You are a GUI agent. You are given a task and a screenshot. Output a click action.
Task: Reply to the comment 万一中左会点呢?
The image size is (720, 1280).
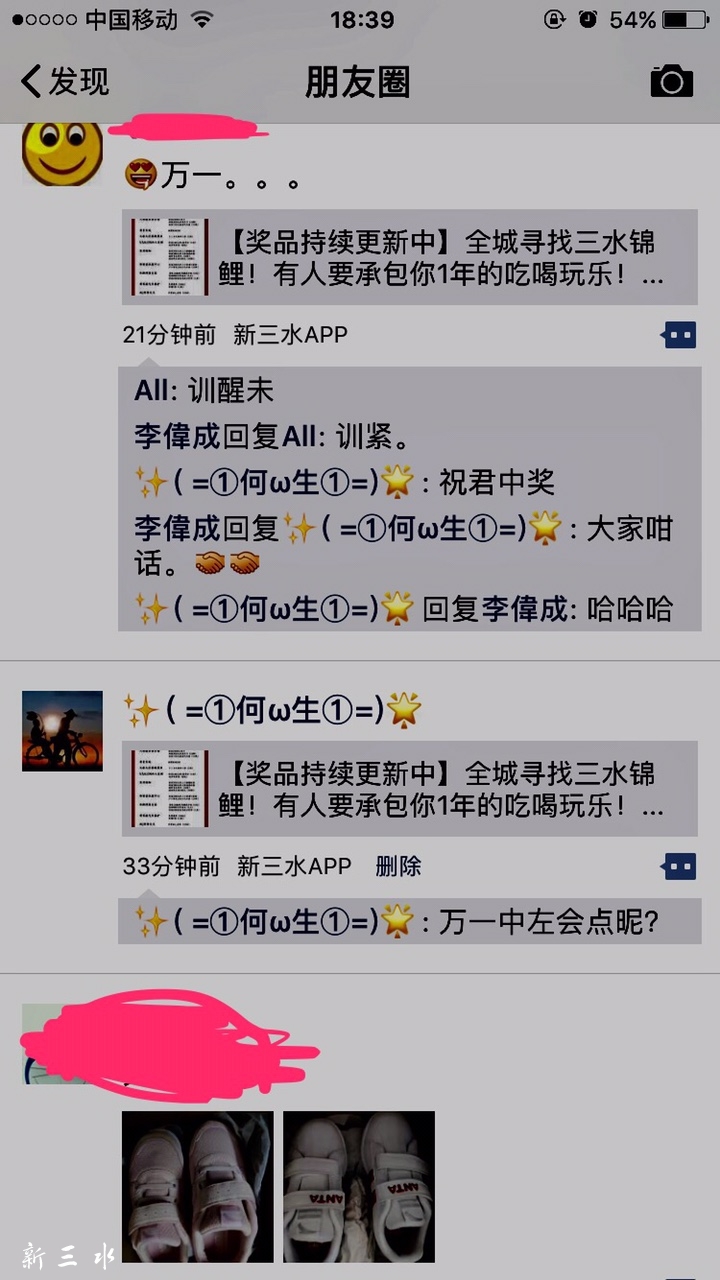click(410, 921)
